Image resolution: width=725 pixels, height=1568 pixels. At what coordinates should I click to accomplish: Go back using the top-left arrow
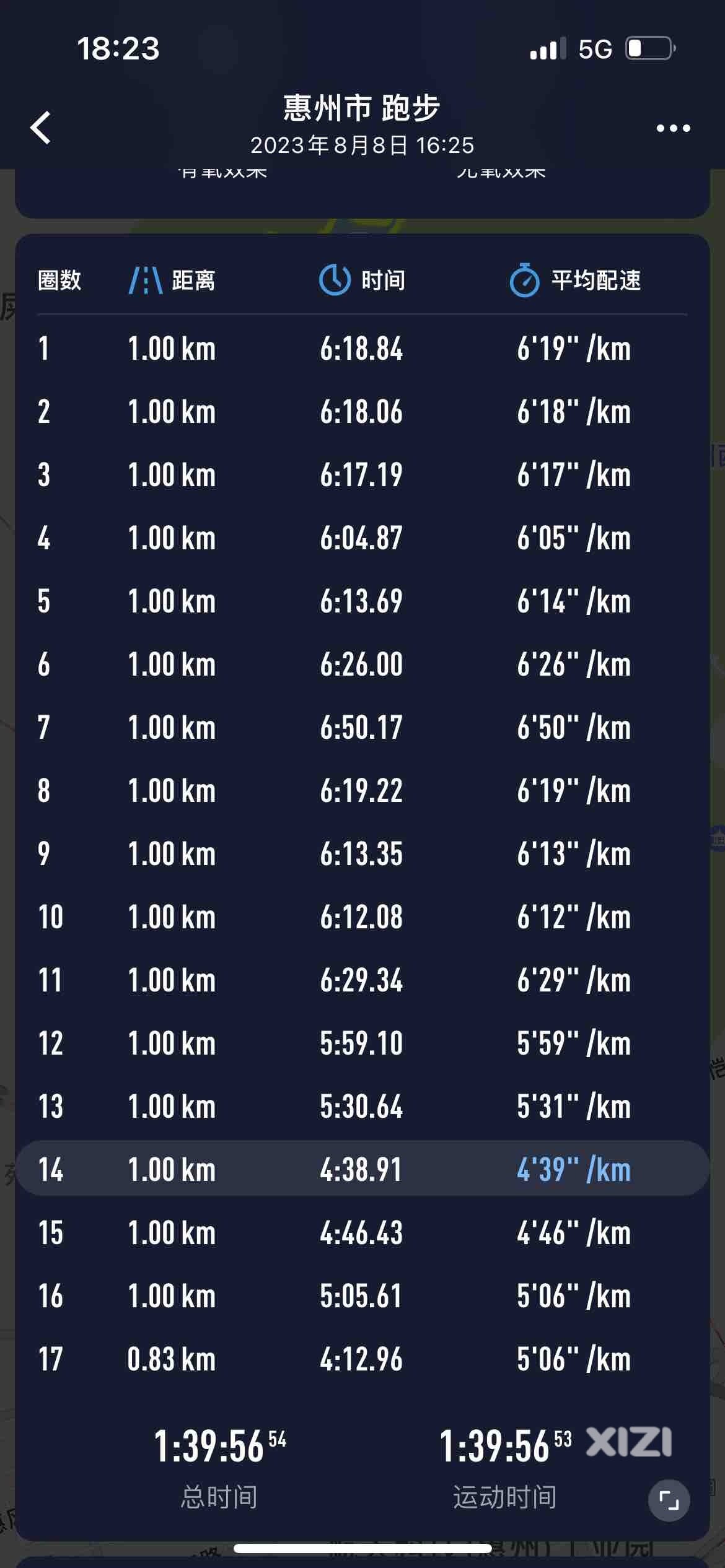[x=41, y=128]
